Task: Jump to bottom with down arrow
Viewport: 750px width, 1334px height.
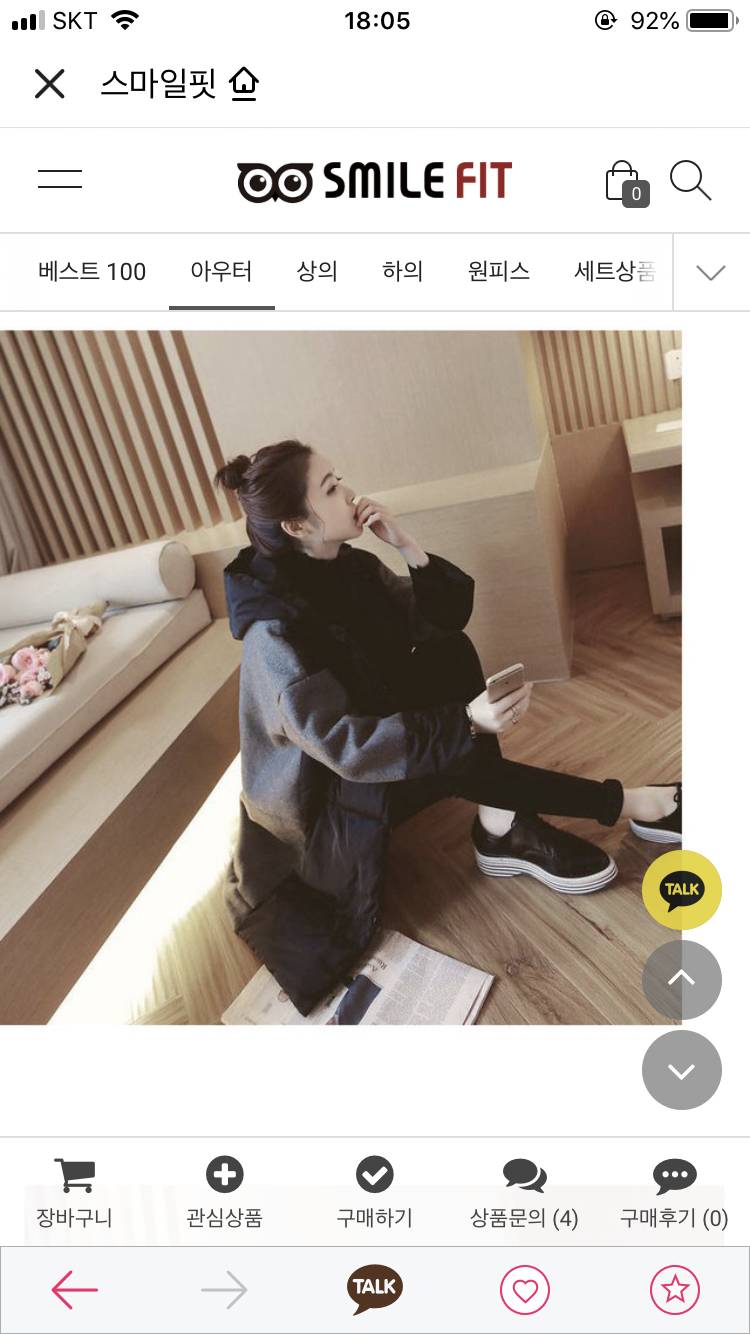Action: click(x=681, y=1070)
